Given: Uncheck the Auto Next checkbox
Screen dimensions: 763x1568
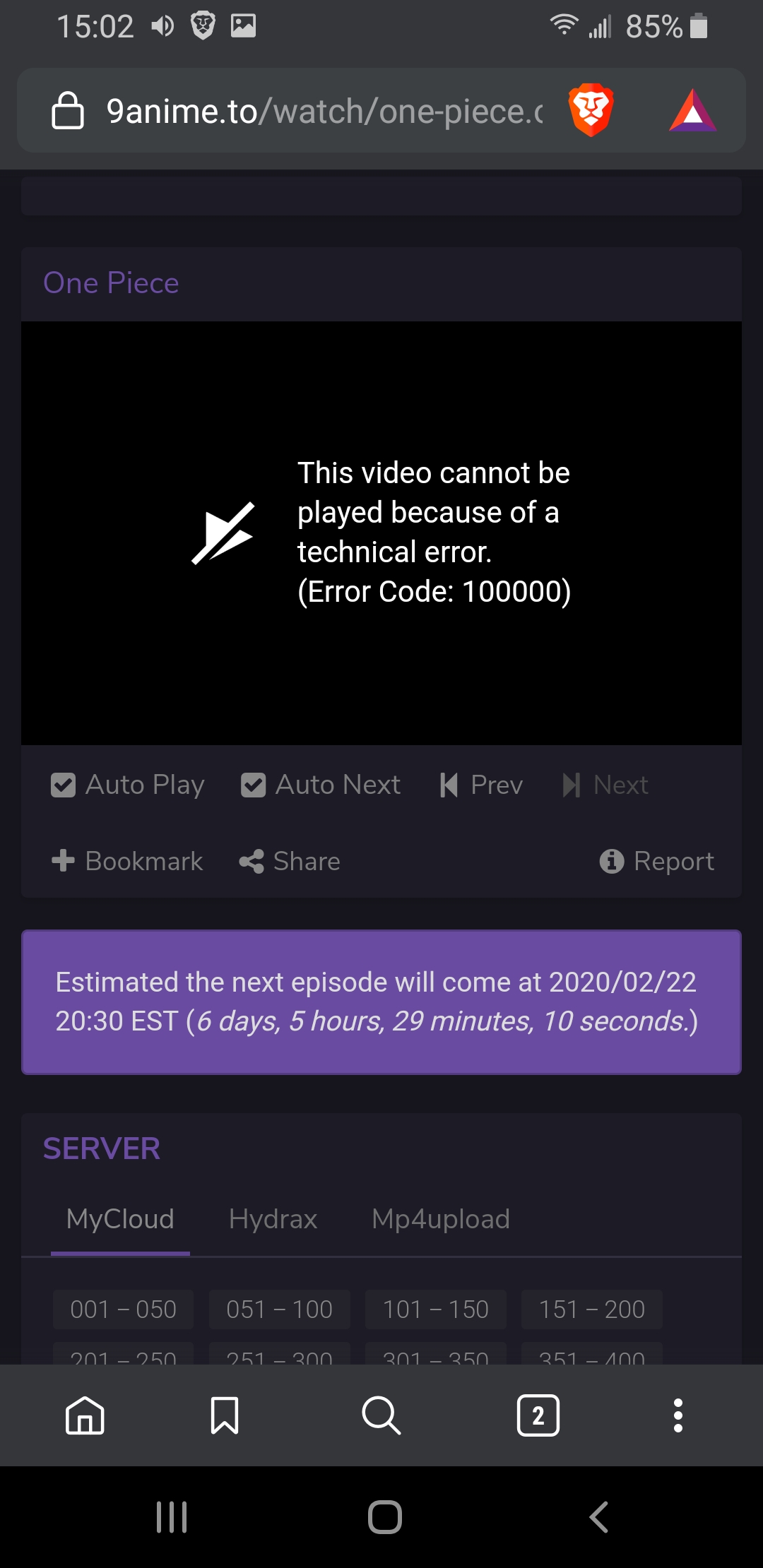Looking at the screenshot, I should point(253,785).
